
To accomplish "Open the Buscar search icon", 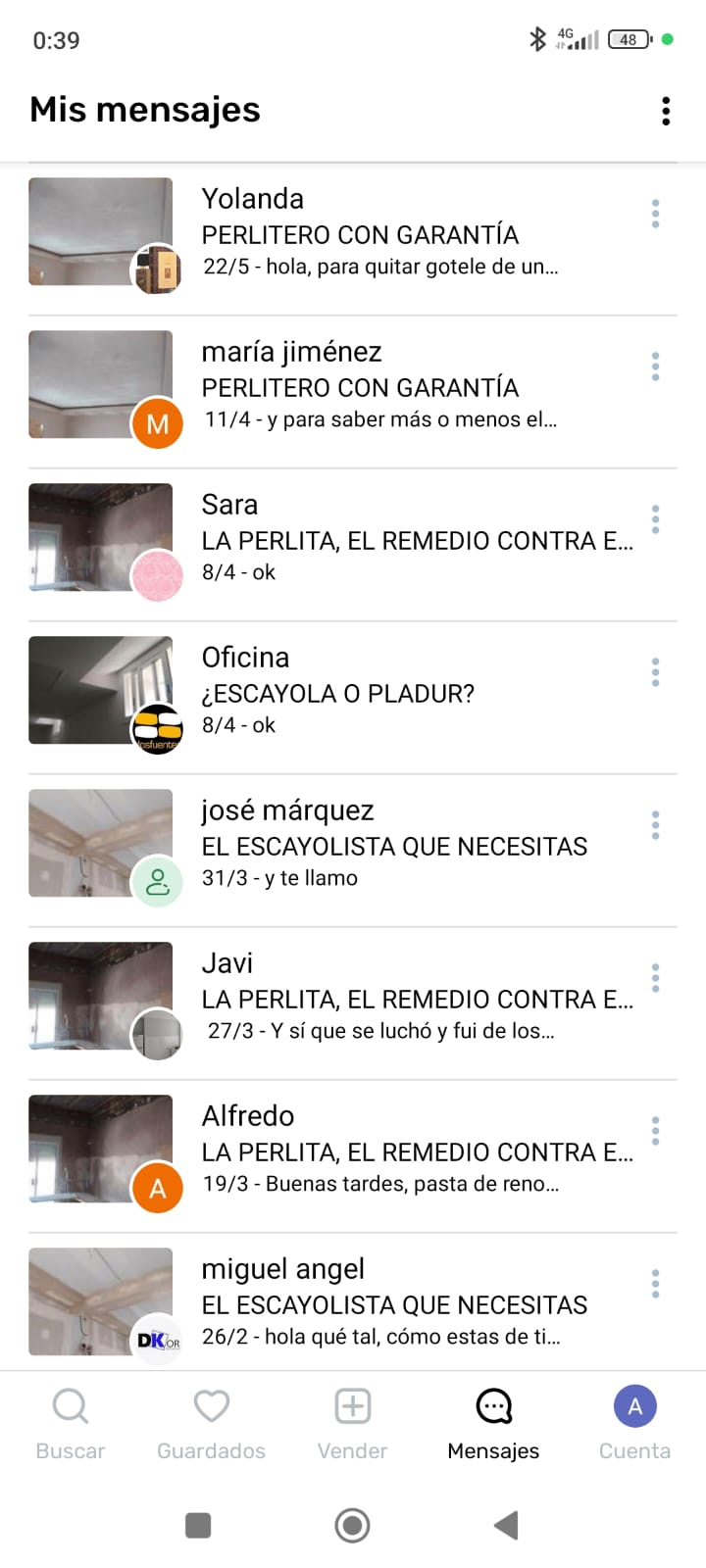I will tap(70, 1404).
